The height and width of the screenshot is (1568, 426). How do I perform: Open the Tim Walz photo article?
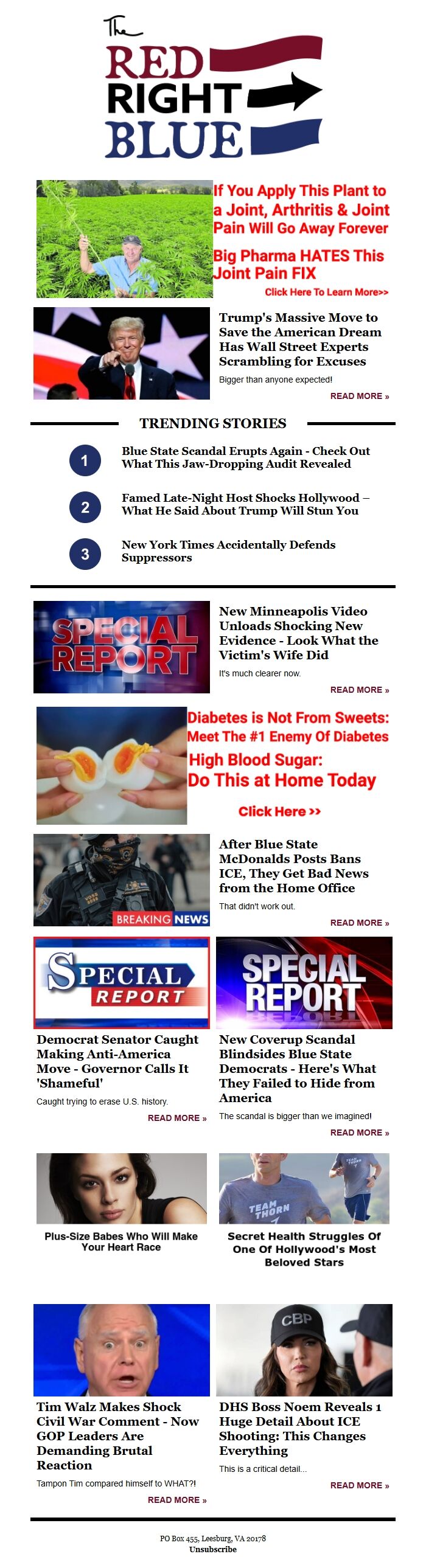121,1350
